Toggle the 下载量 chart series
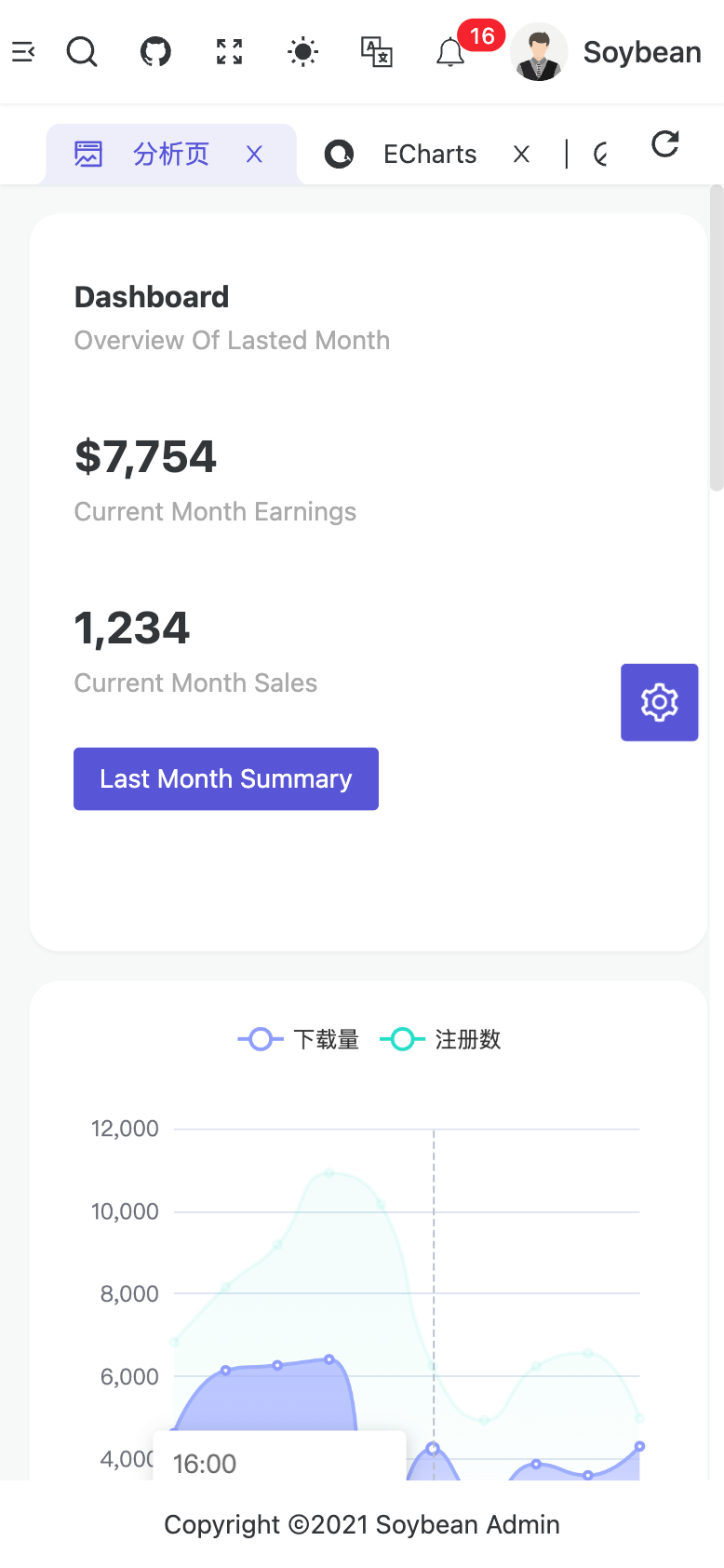The width and height of the screenshot is (724, 1568). click(300, 1039)
